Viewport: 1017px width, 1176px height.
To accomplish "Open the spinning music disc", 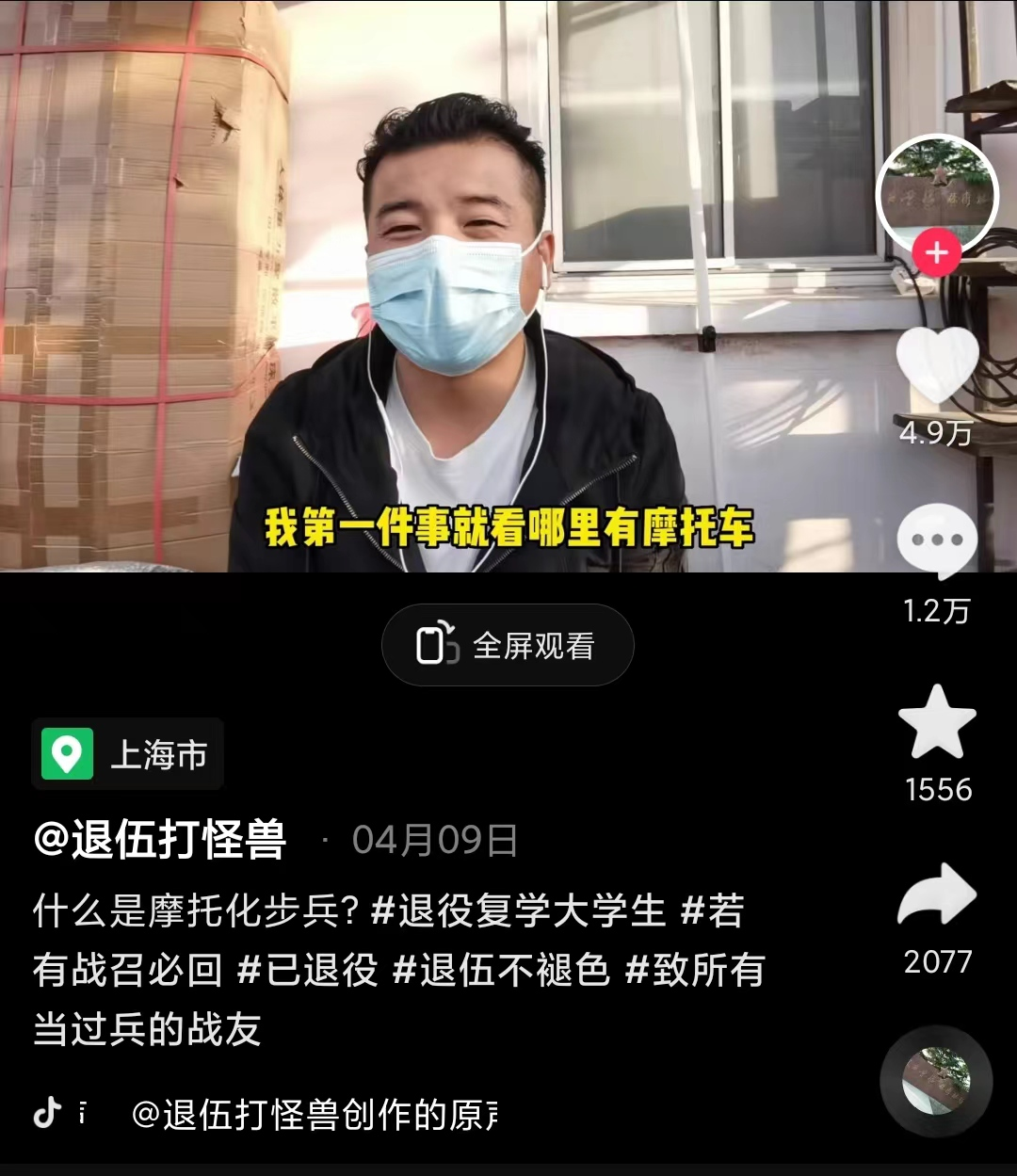I will click(936, 1081).
